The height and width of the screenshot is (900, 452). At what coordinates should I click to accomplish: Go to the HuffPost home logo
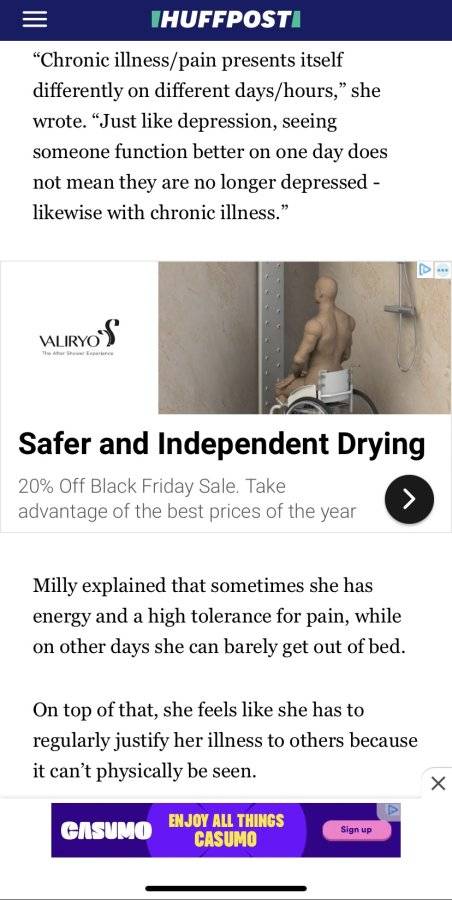[x=225, y=20]
